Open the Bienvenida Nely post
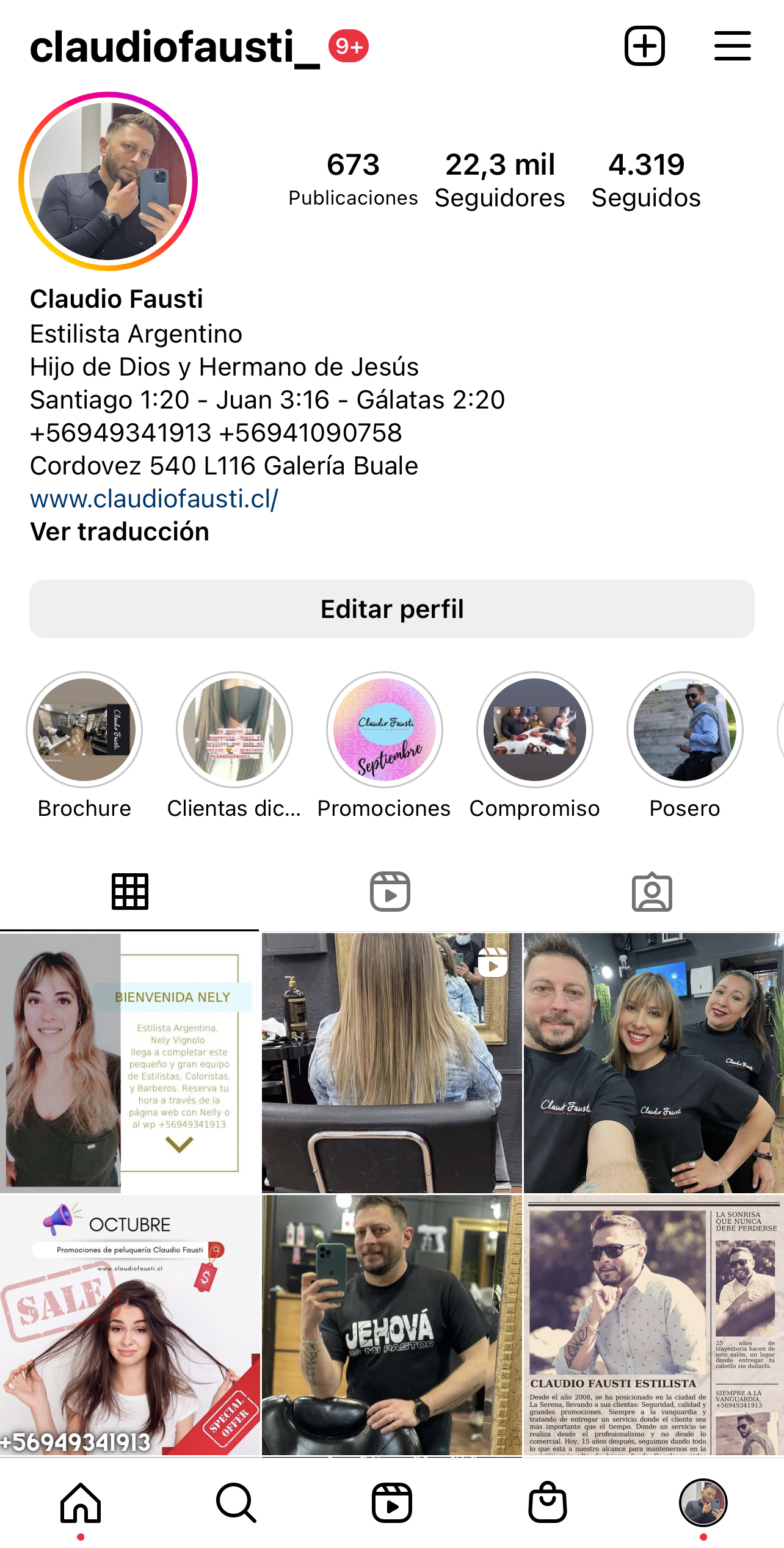The width and height of the screenshot is (784, 1548). [x=129, y=1063]
